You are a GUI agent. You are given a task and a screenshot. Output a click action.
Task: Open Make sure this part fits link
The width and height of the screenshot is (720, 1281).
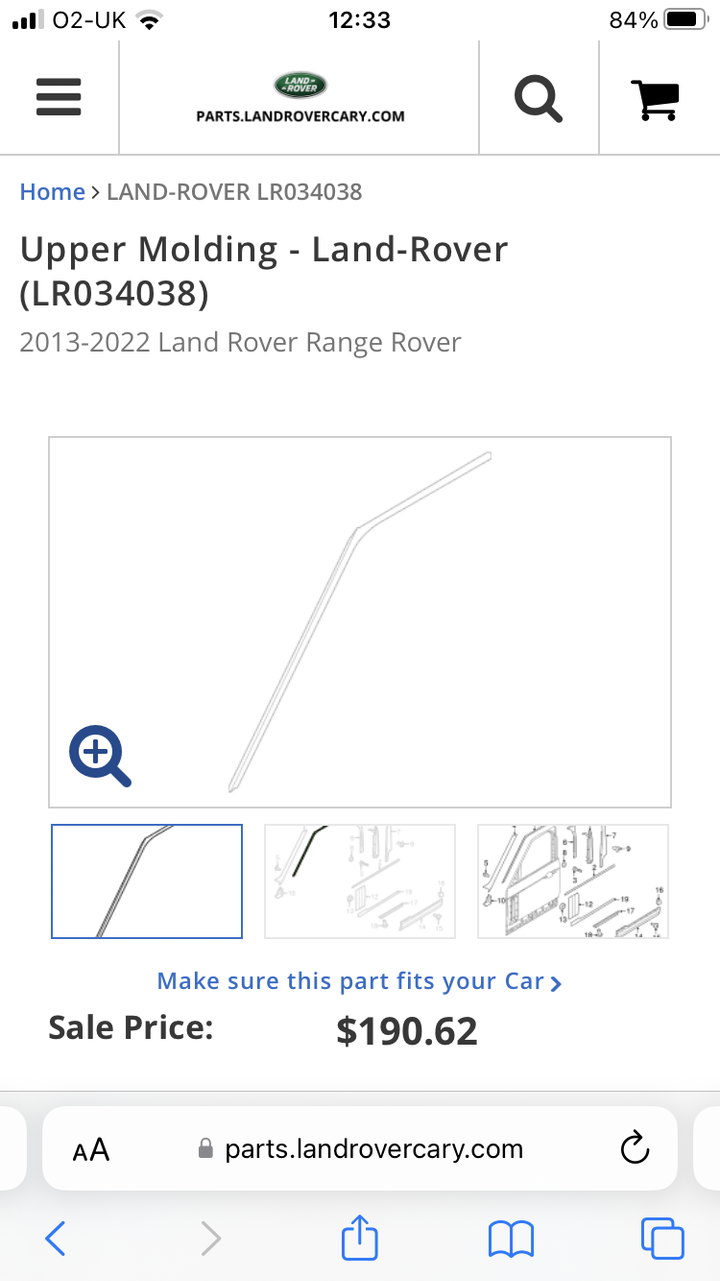pyautogui.click(x=359, y=981)
